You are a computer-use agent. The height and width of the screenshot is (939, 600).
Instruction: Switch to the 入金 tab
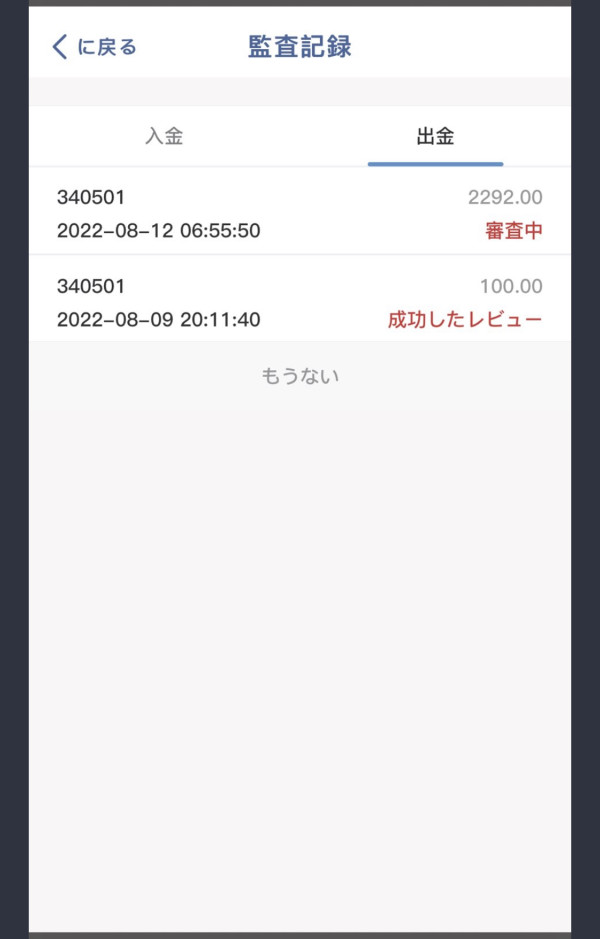click(164, 137)
